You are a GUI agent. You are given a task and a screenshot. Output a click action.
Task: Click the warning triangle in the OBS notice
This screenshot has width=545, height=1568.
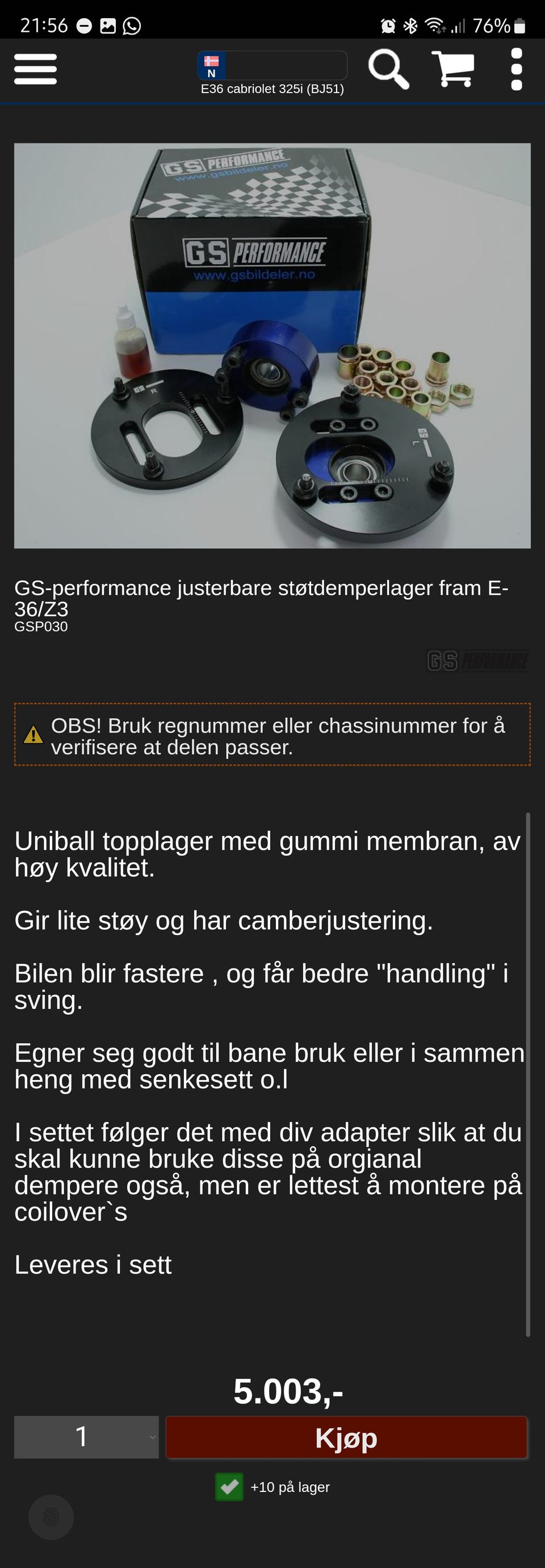tap(33, 735)
